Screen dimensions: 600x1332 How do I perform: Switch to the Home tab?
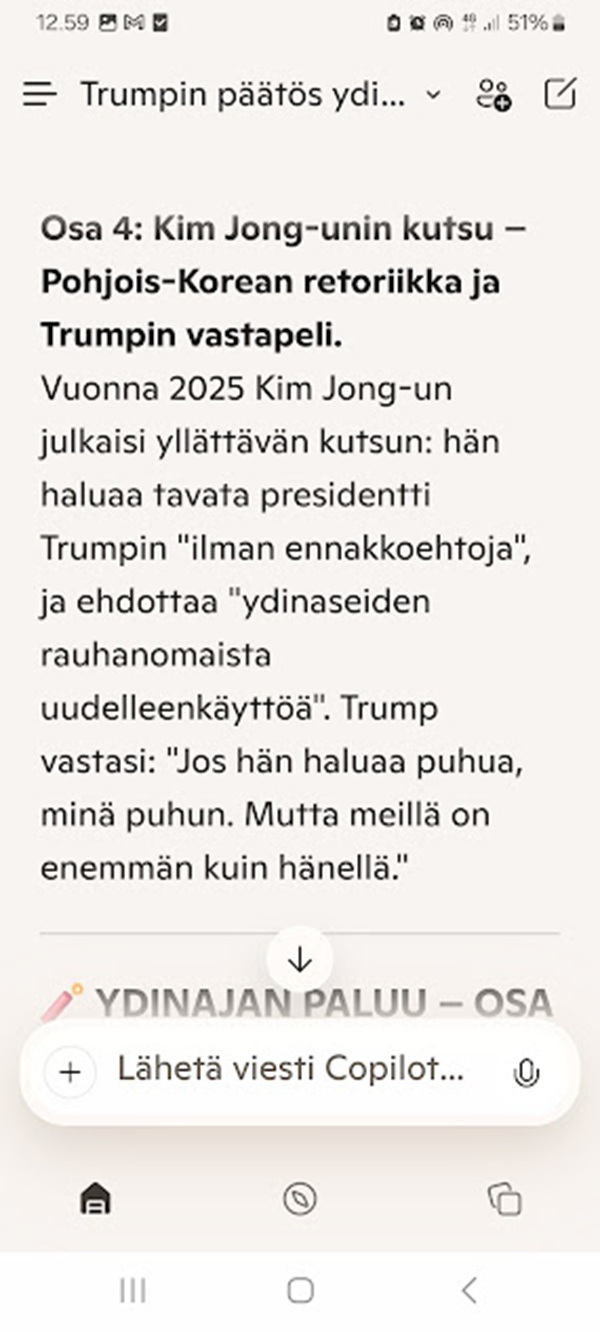[96, 1198]
